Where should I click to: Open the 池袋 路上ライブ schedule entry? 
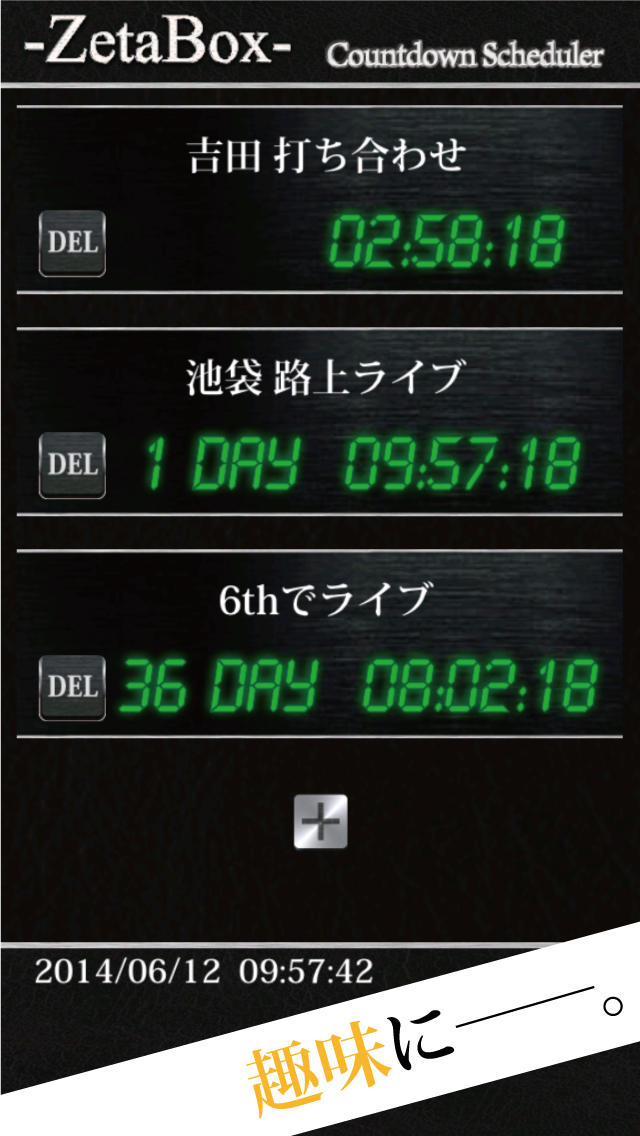pos(326,379)
